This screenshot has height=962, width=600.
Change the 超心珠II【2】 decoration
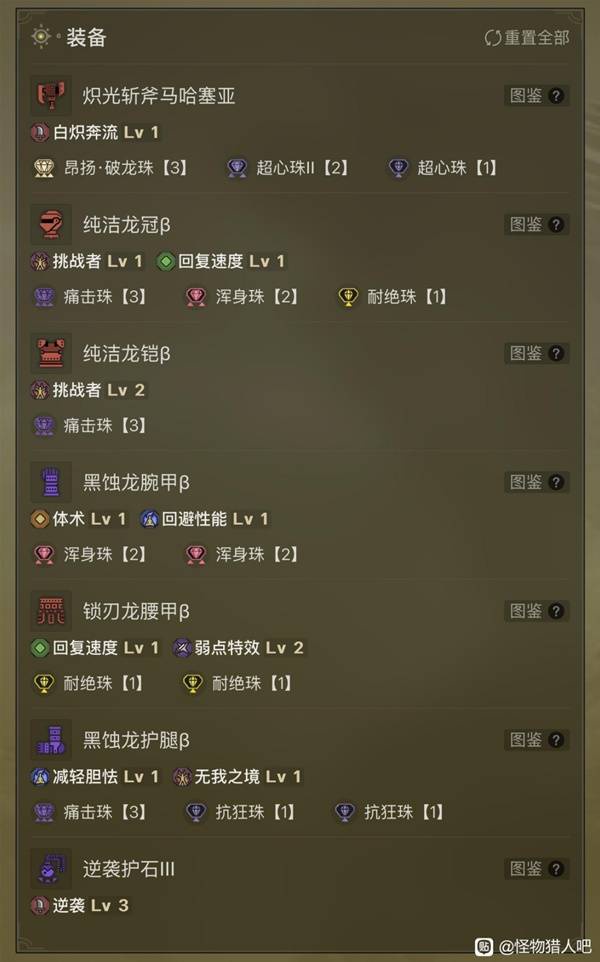pyautogui.click(x=287, y=168)
